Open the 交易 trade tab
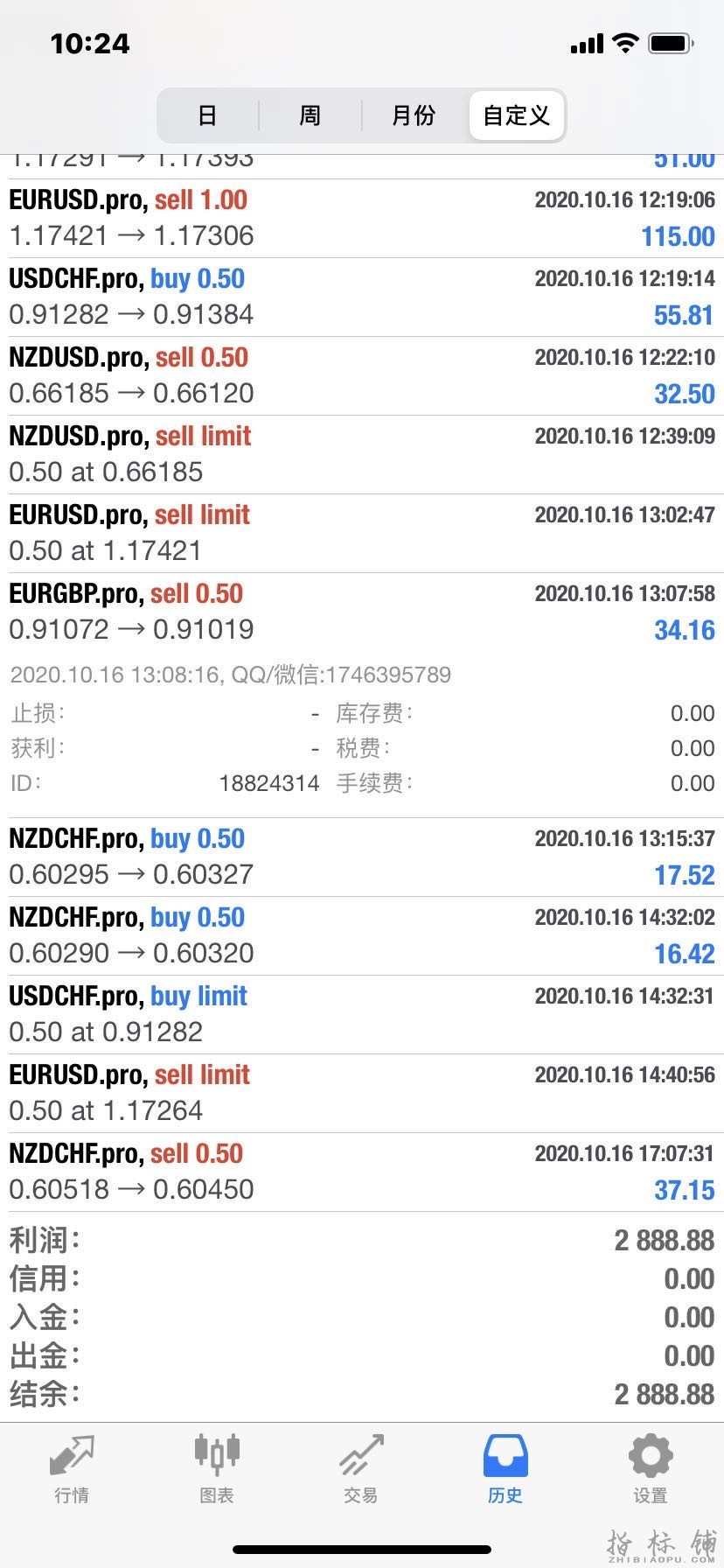Image resolution: width=724 pixels, height=1568 pixels. pos(361,1470)
